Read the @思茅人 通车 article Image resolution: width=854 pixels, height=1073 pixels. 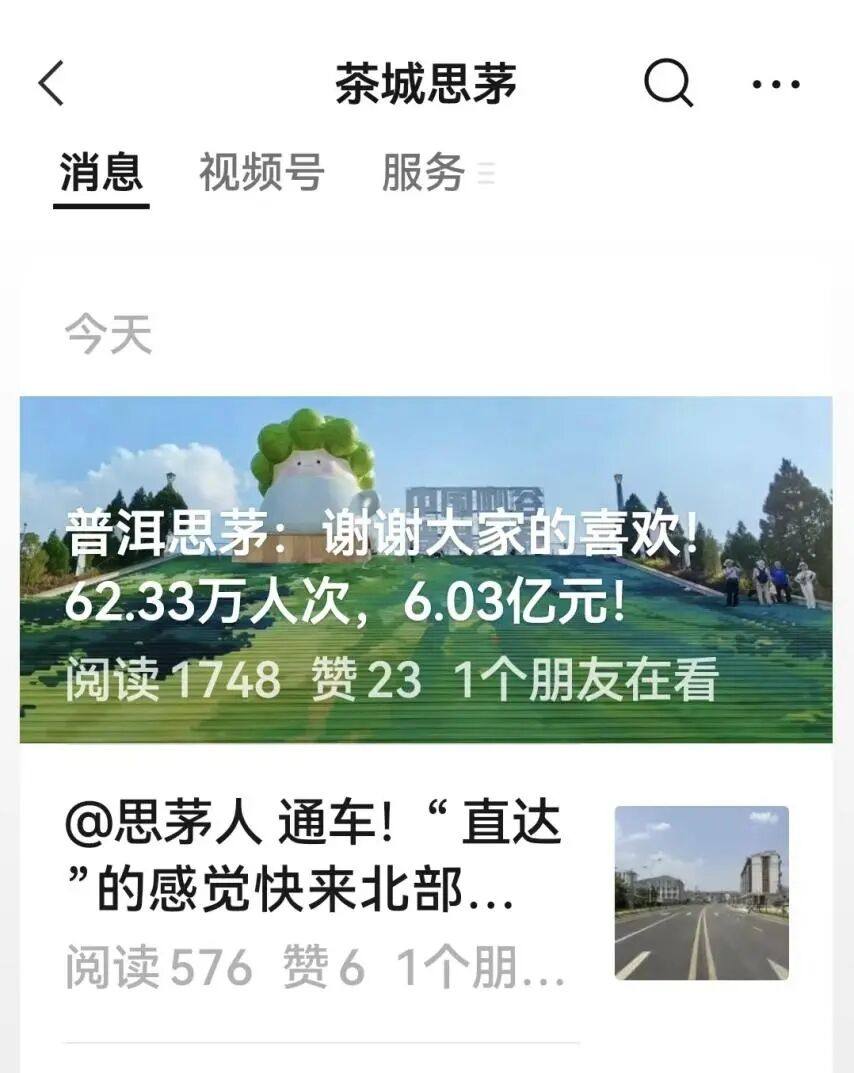point(313,861)
